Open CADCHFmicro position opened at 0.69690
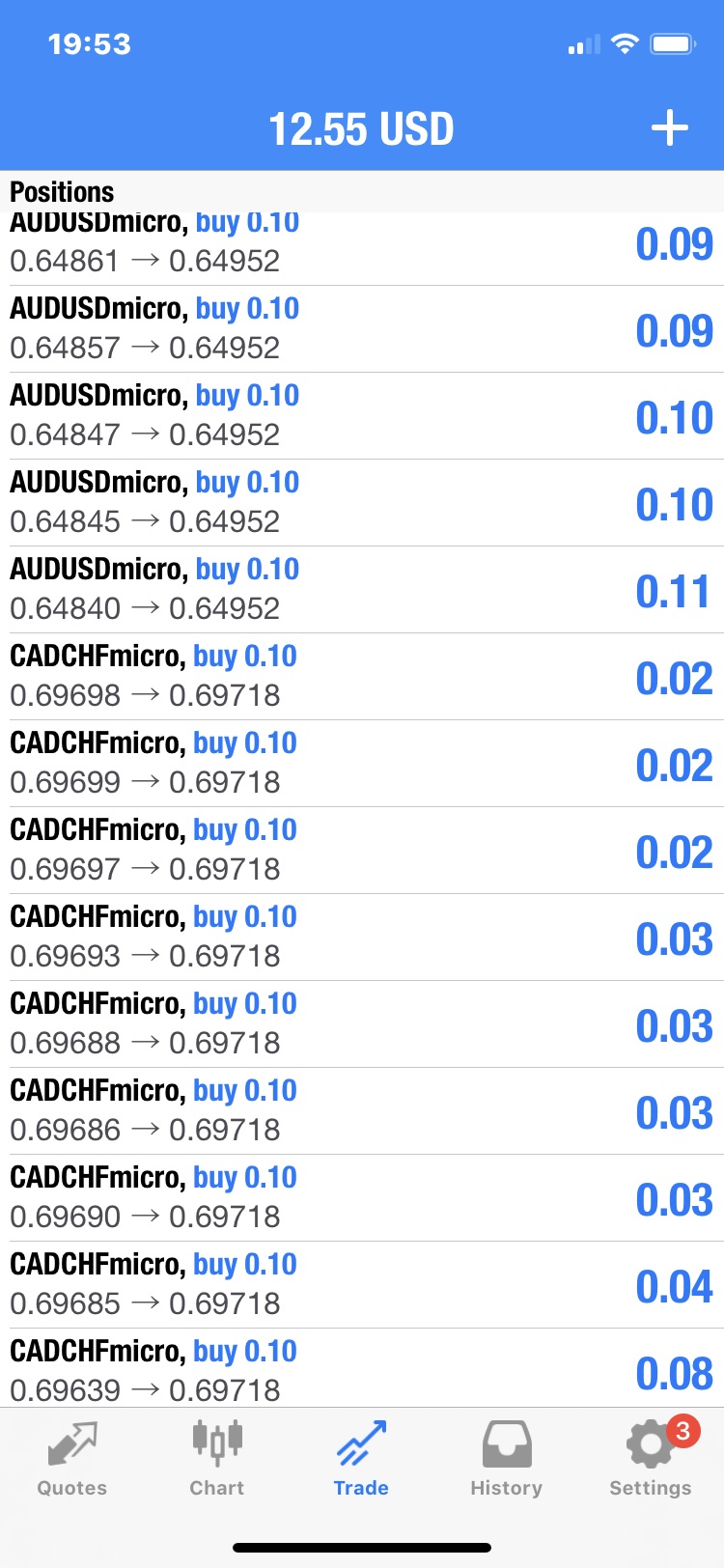724x1568 pixels. pyautogui.click(x=362, y=1198)
